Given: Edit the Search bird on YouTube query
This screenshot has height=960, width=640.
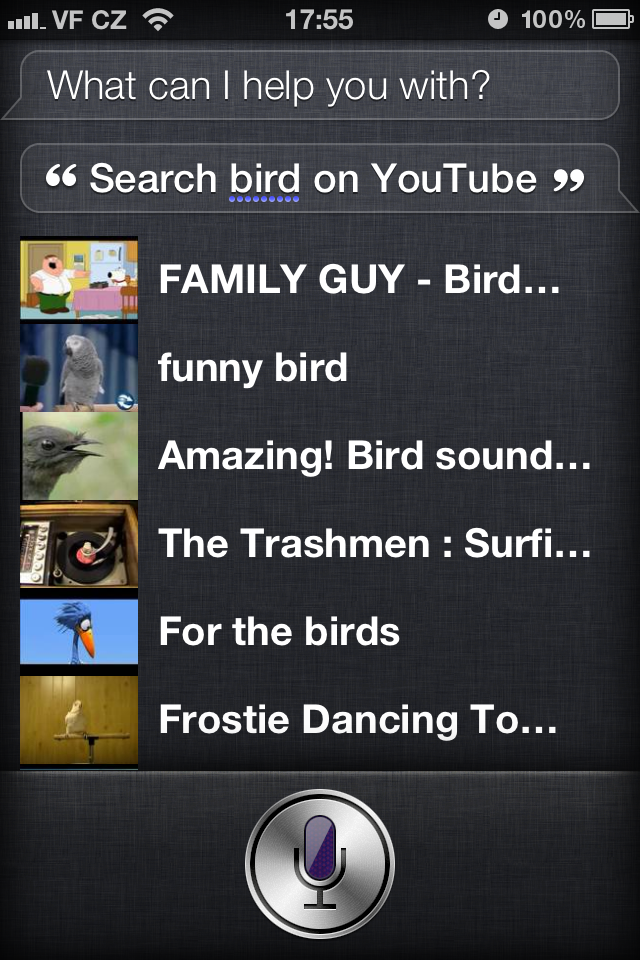Looking at the screenshot, I should click(315, 179).
